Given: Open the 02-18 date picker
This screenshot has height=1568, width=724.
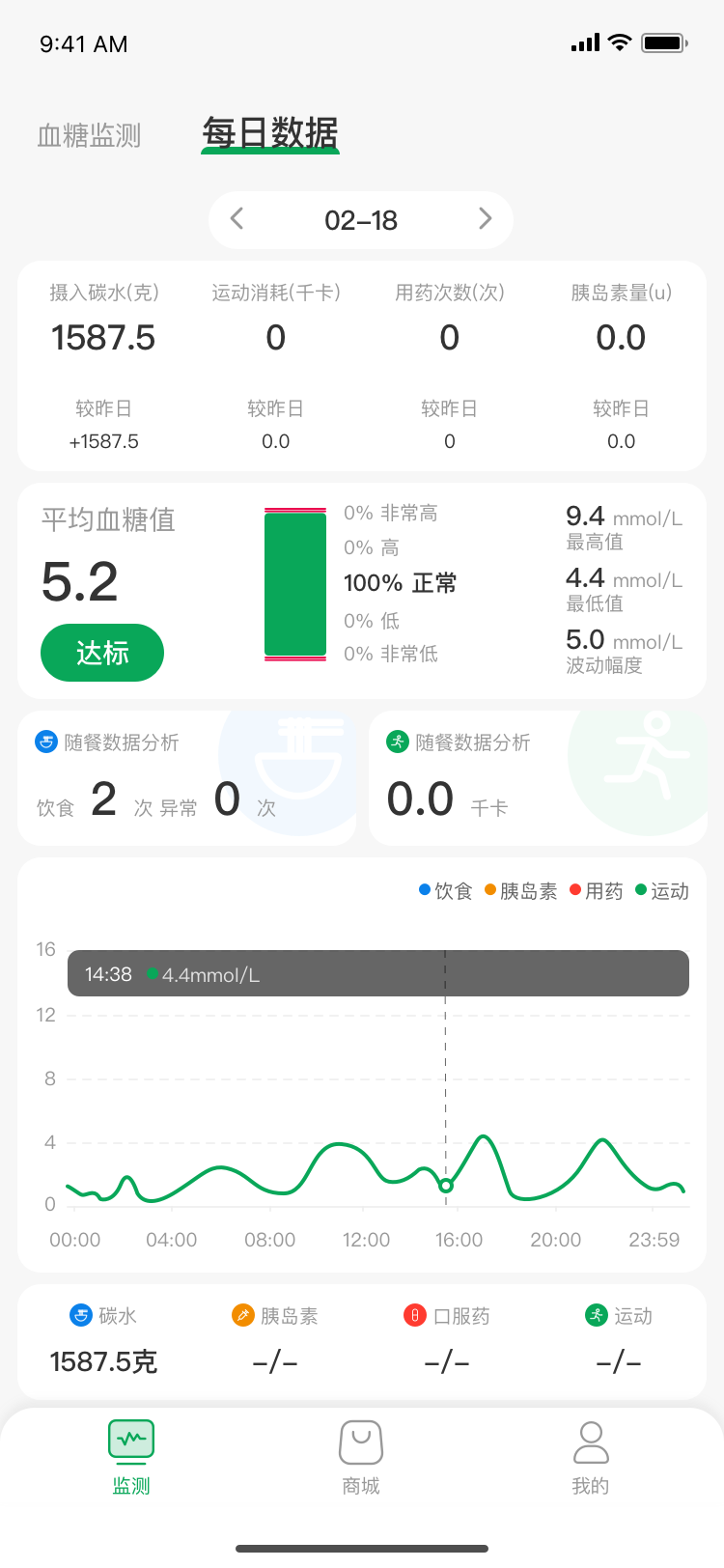Looking at the screenshot, I should (x=361, y=220).
